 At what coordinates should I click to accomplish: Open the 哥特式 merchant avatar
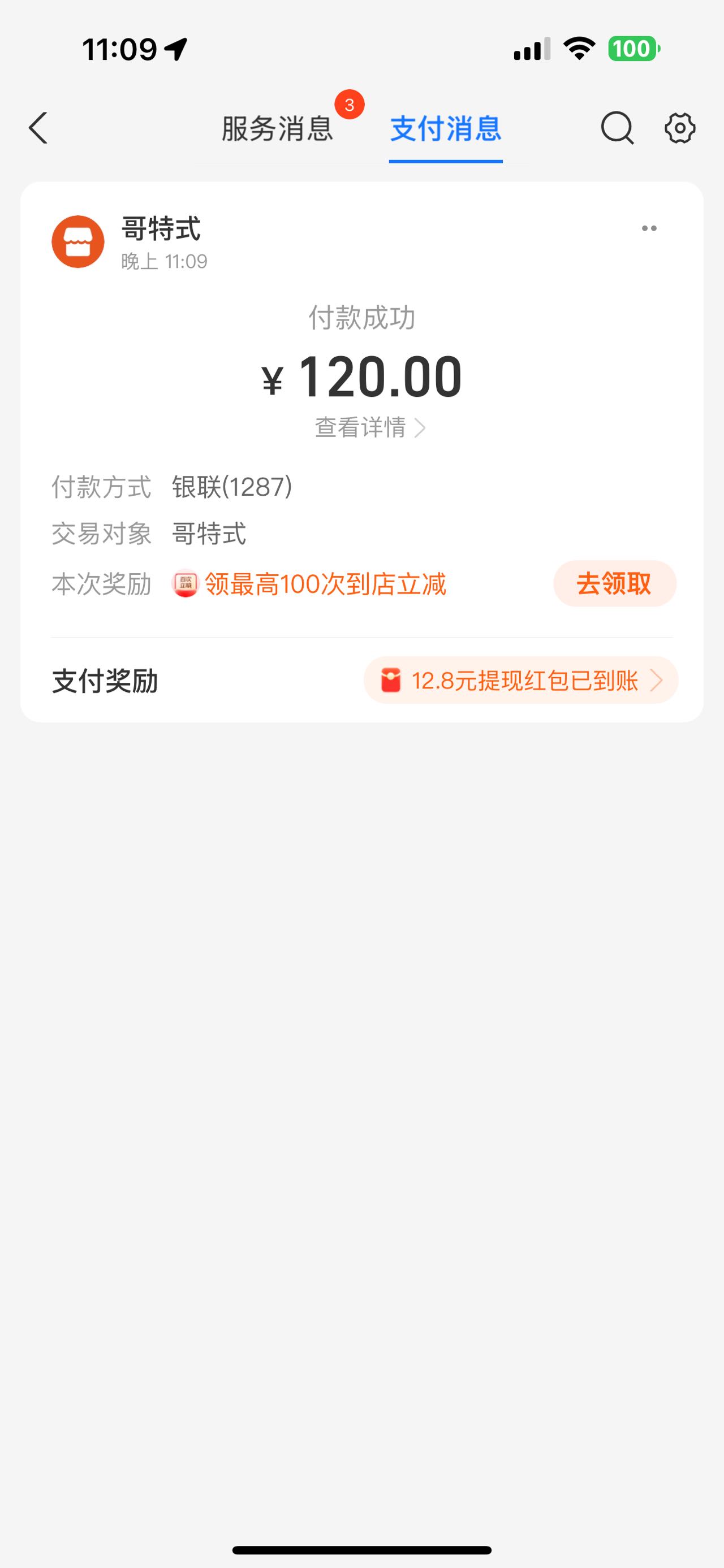(x=78, y=242)
